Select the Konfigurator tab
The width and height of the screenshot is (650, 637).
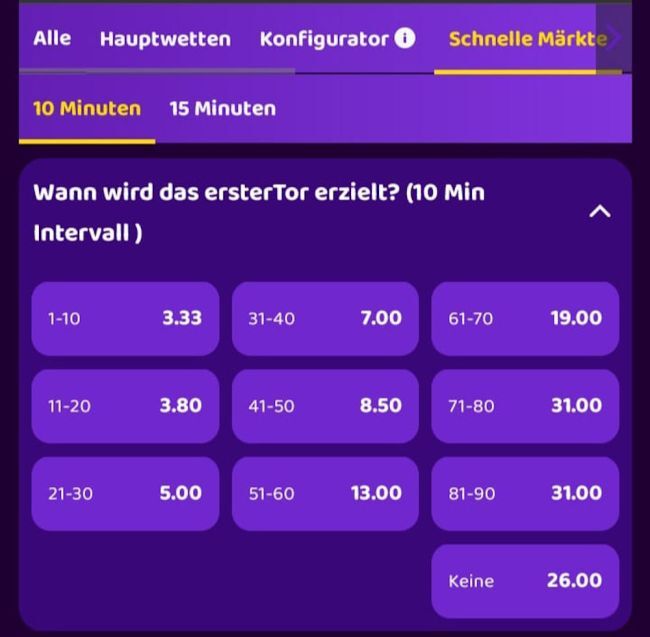point(323,39)
